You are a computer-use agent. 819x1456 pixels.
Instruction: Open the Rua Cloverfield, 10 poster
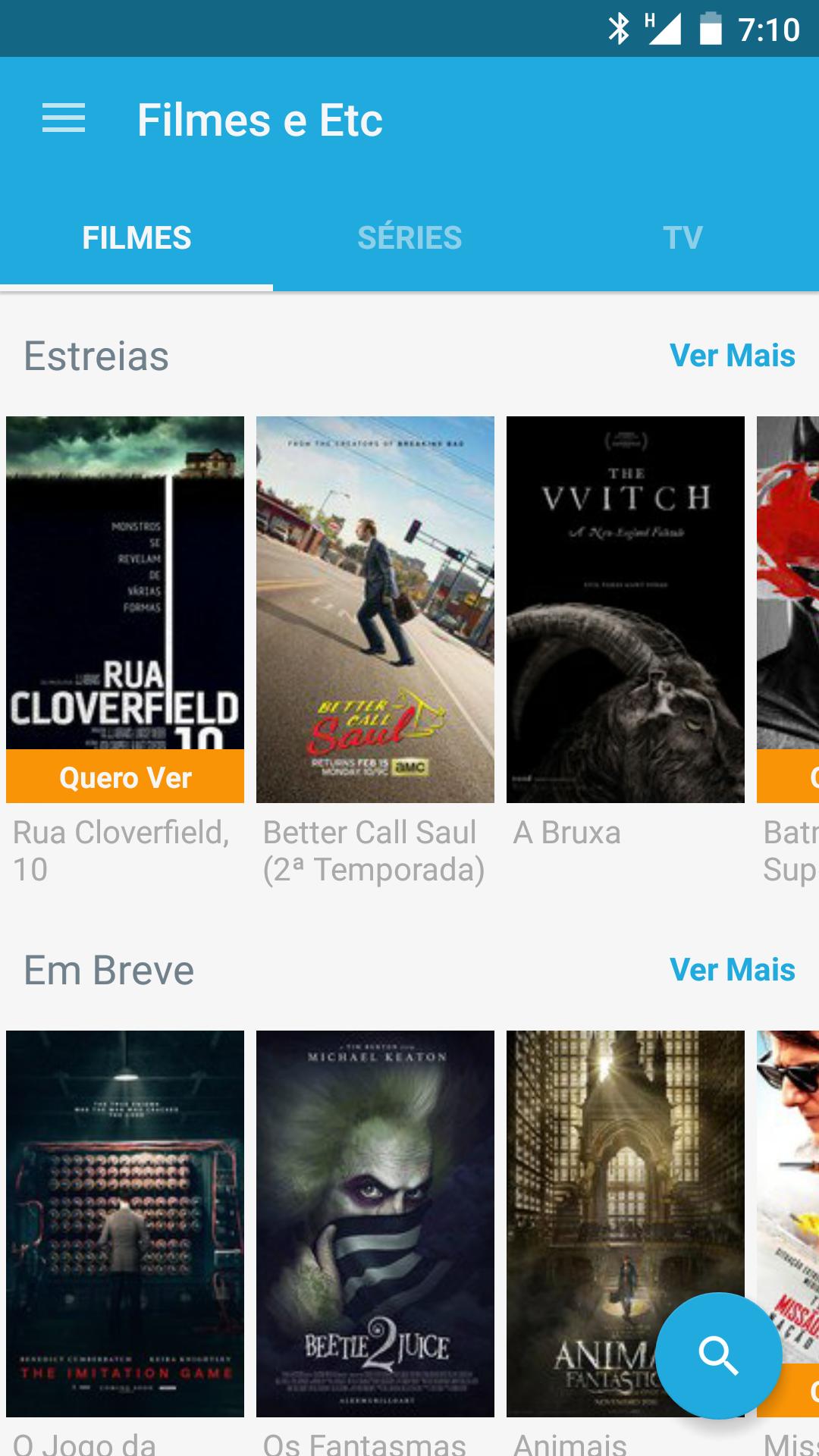125,582
